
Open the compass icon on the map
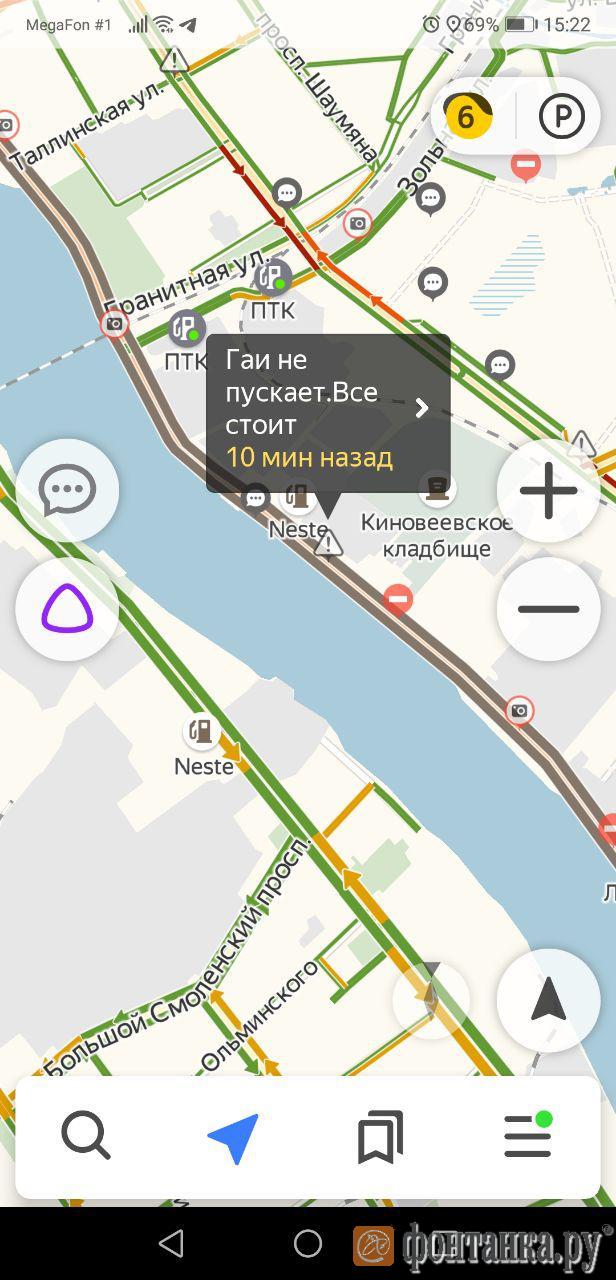(x=431, y=997)
